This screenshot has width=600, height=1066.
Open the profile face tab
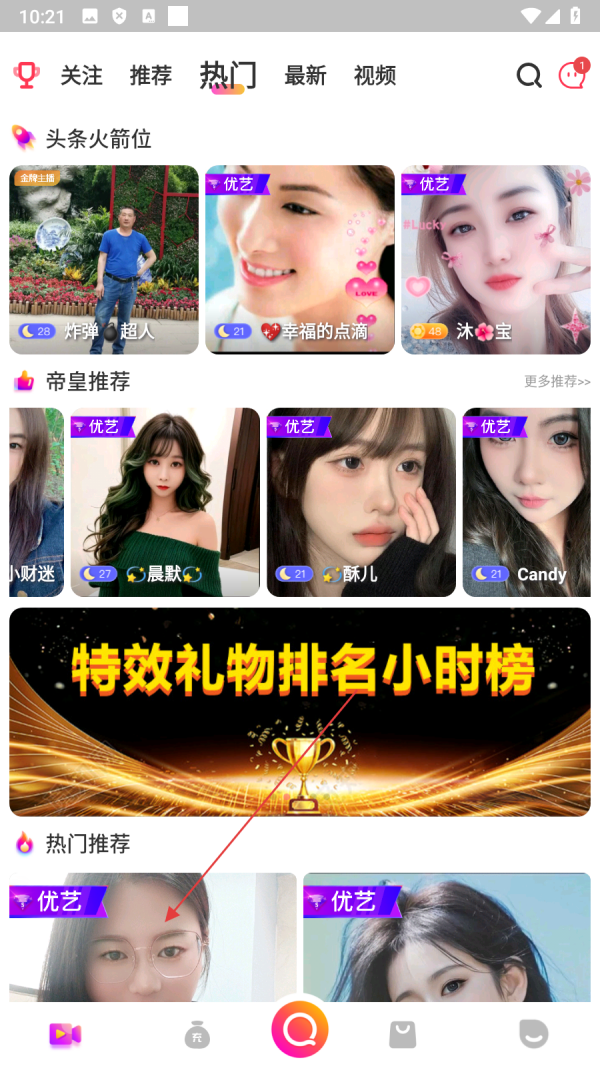pyautogui.click(x=534, y=1035)
